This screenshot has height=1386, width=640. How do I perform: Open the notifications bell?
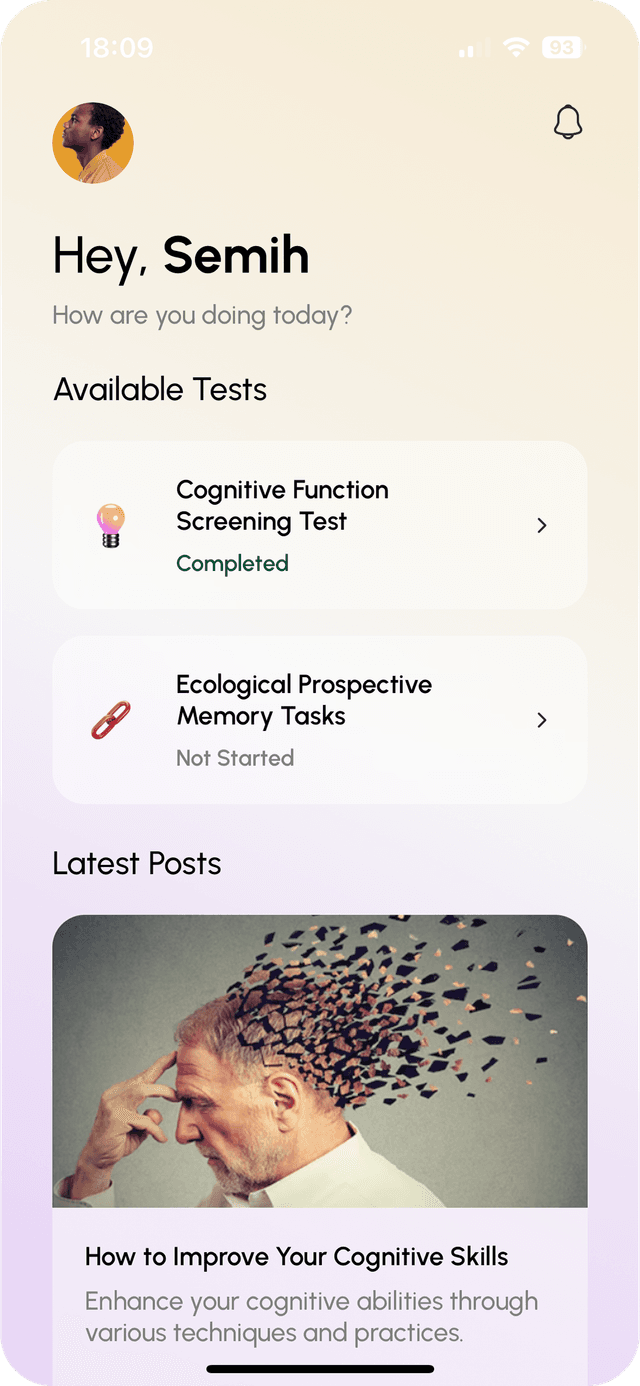(x=568, y=123)
